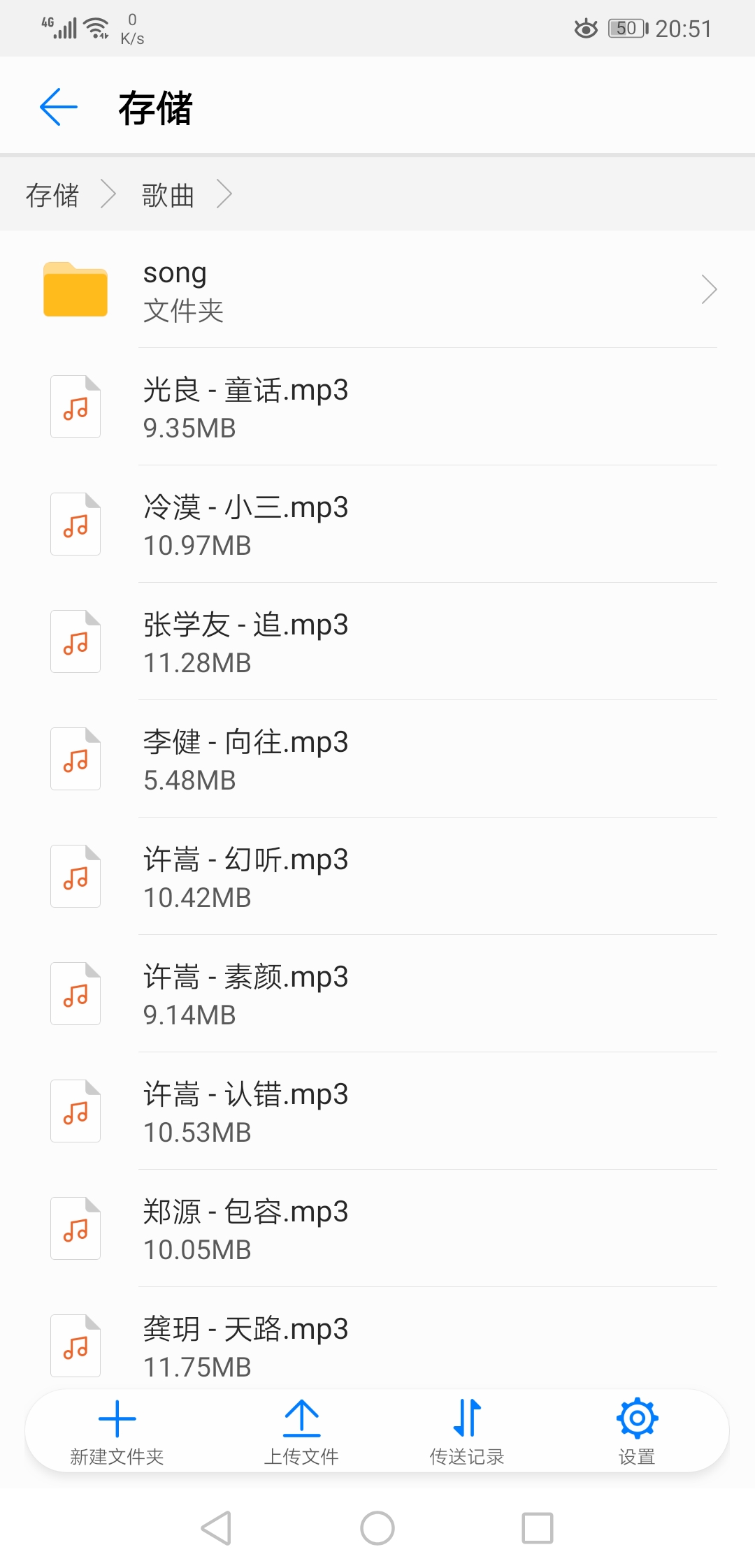The height and width of the screenshot is (1568, 755).
Task: Tap the 冷漠 - 小三.mp3 audio file icon
Action: pyautogui.click(x=75, y=525)
